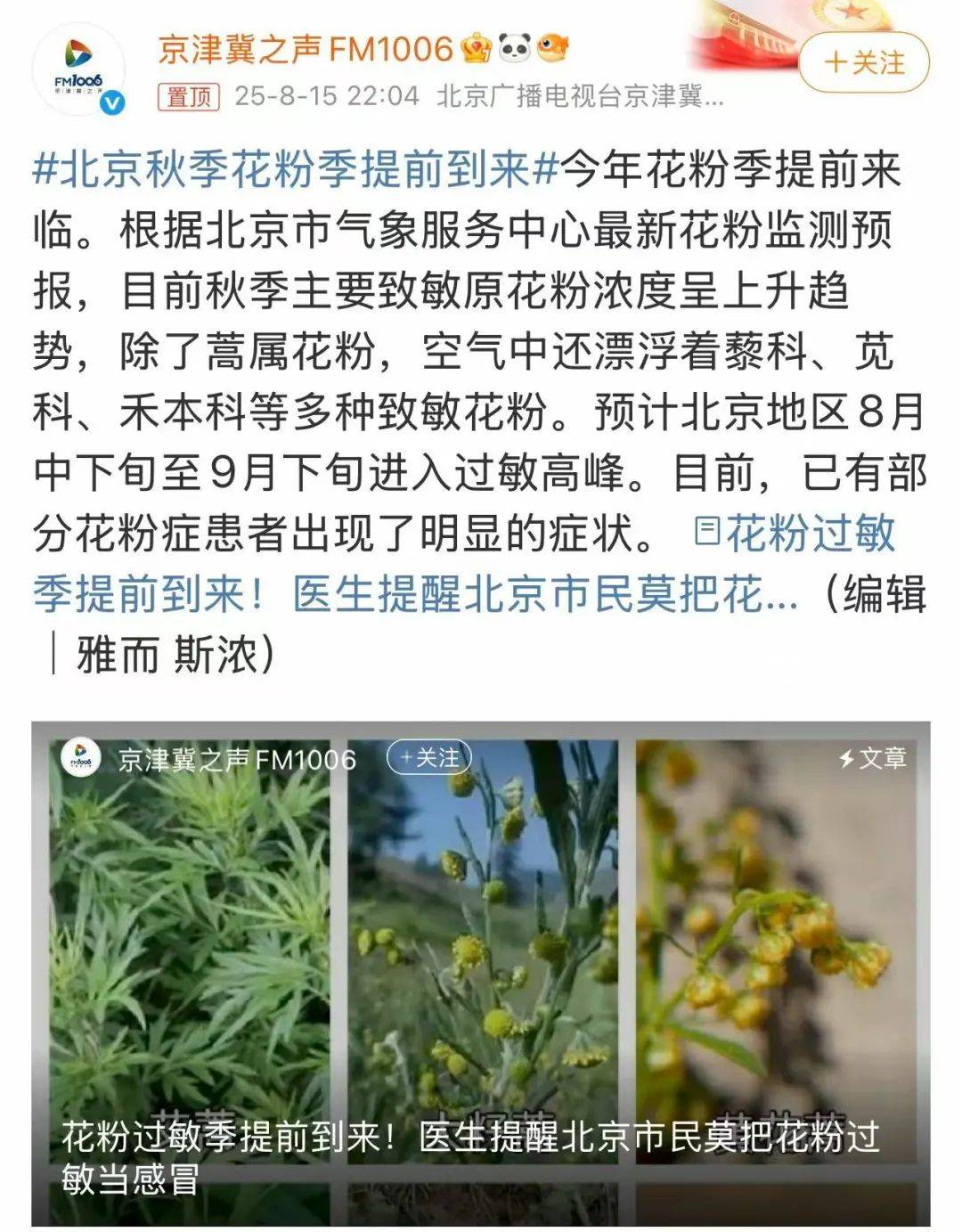The height and width of the screenshot is (1232, 962).
Task: Follow 京津冀之声FM1006 with the +关注 button
Action: (x=863, y=62)
